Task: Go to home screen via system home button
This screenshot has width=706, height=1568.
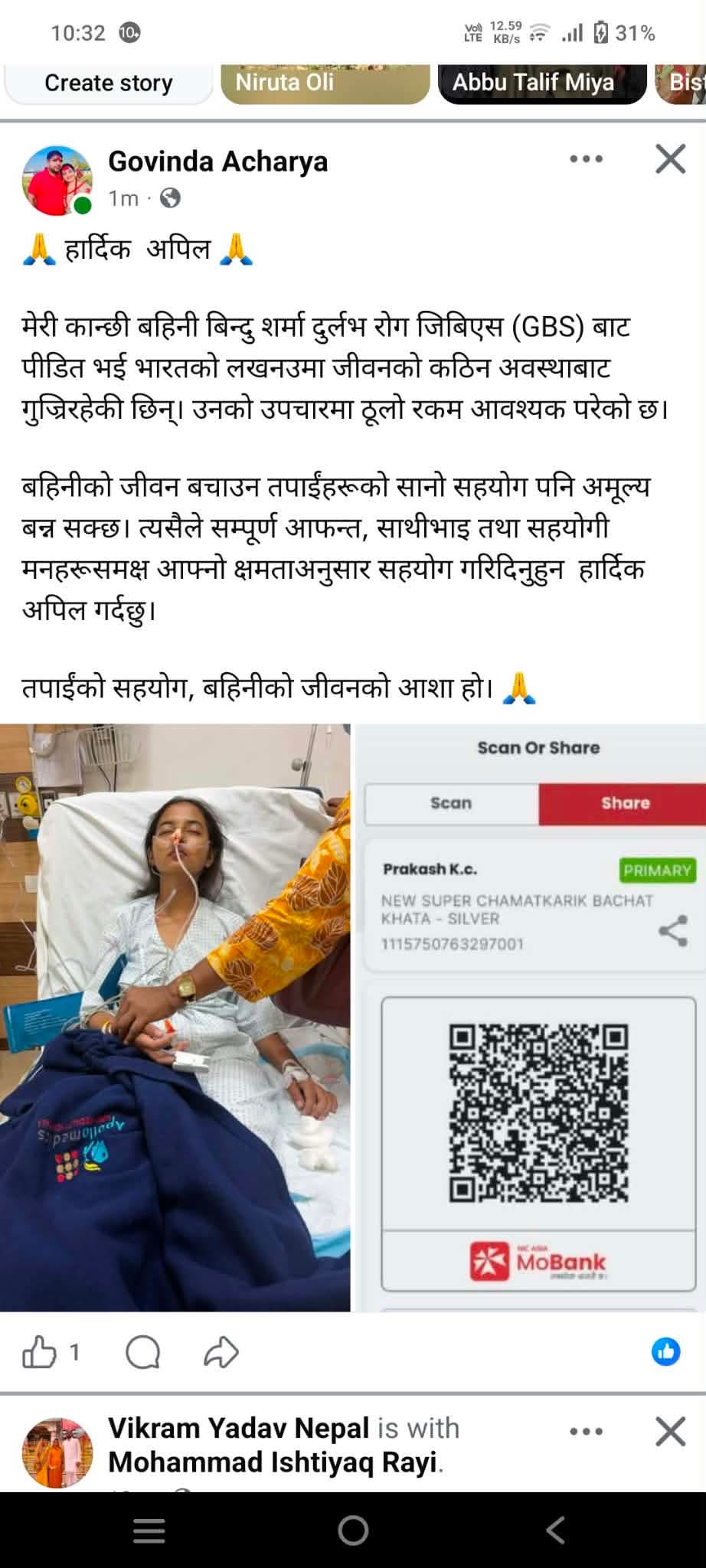Action: pyautogui.click(x=353, y=1530)
